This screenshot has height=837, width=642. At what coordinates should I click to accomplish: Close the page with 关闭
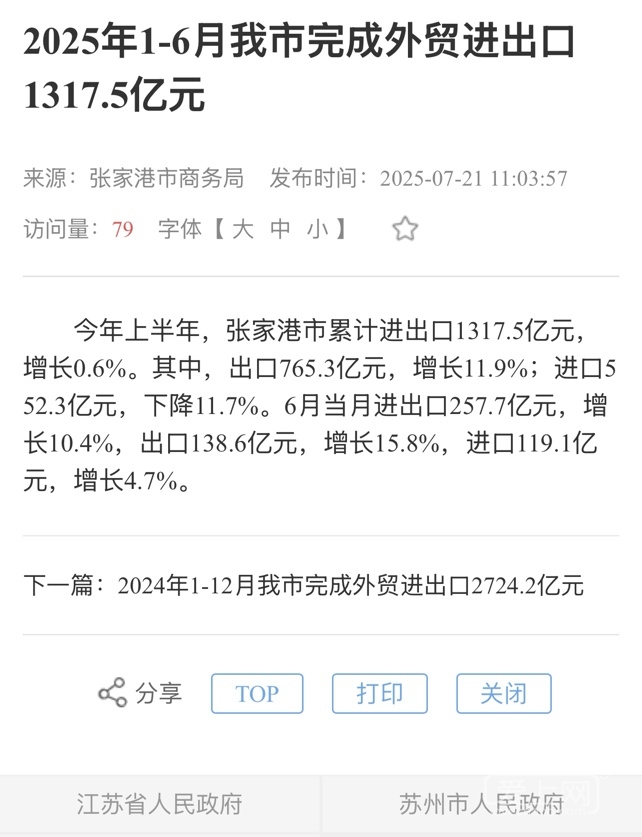(x=503, y=694)
